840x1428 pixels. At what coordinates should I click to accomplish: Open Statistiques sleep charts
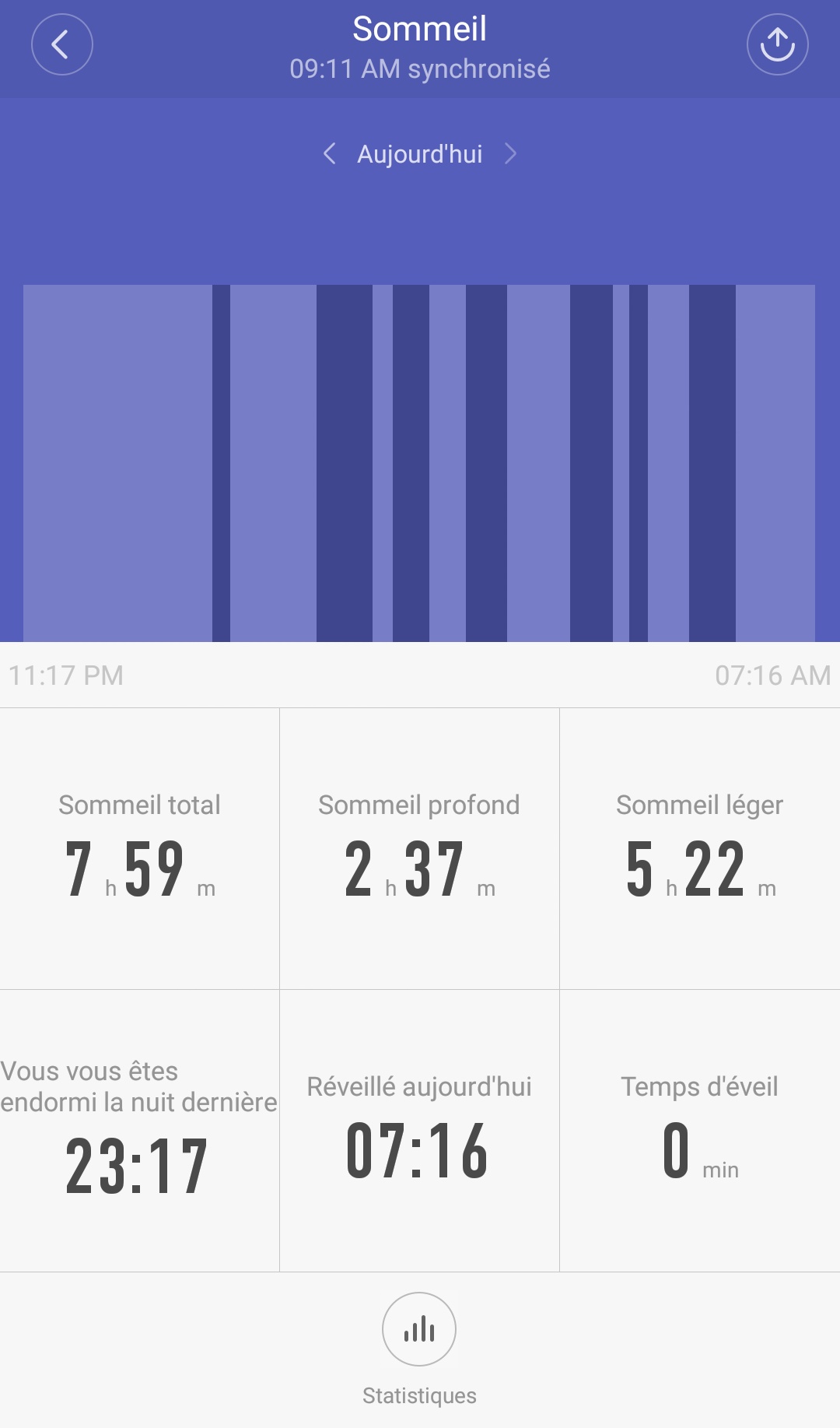[419, 1329]
